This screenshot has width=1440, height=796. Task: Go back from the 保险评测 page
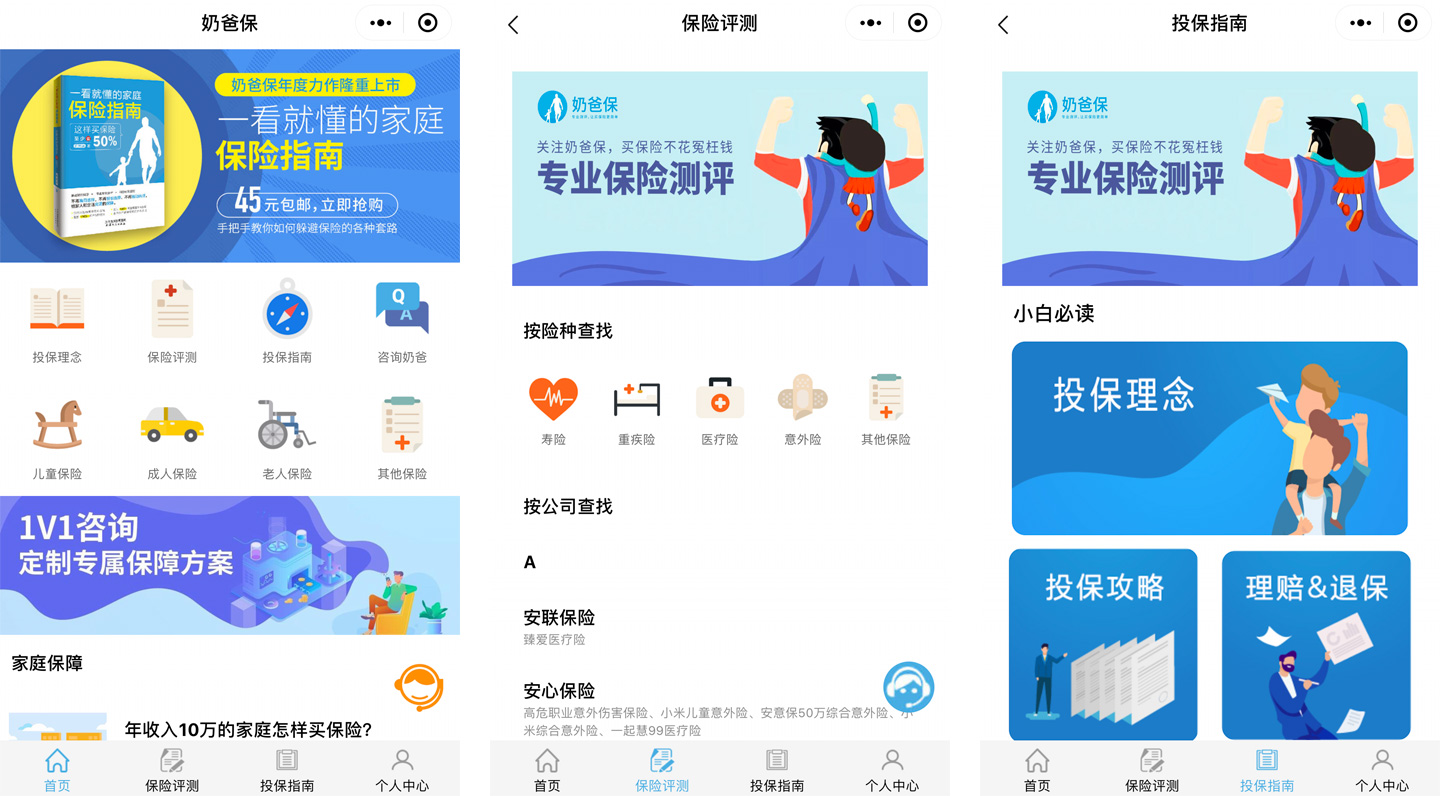click(513, 25)
